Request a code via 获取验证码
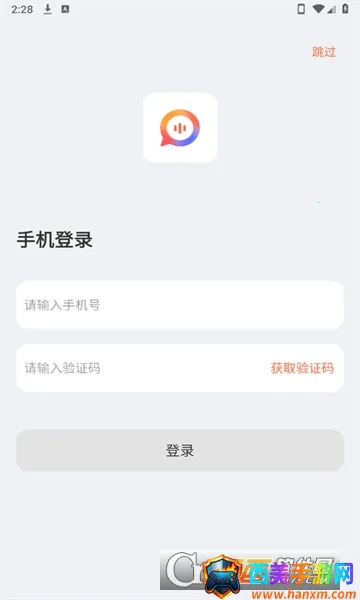 pyautogui.click(x=302, y=368)
